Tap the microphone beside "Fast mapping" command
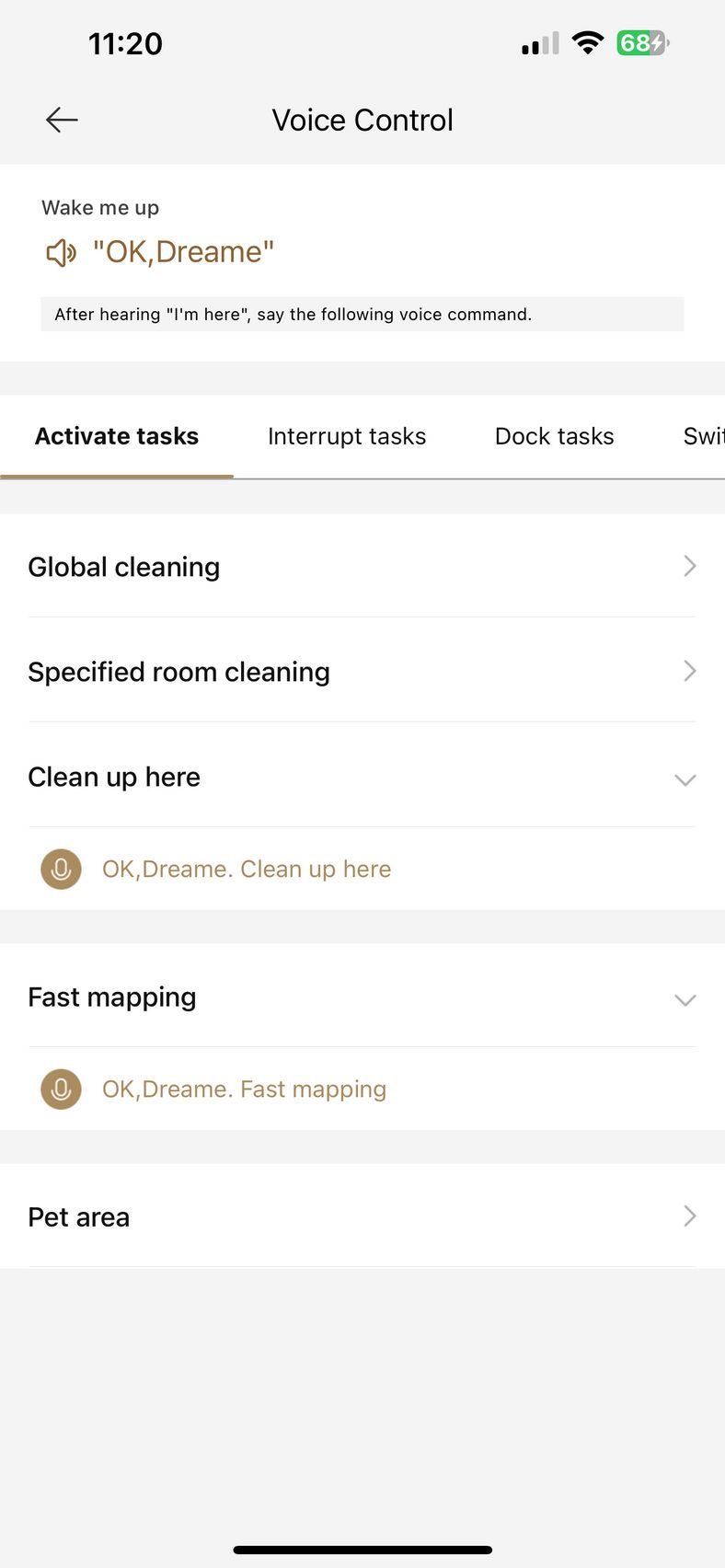725x1568 pixels. point(61,1089)
